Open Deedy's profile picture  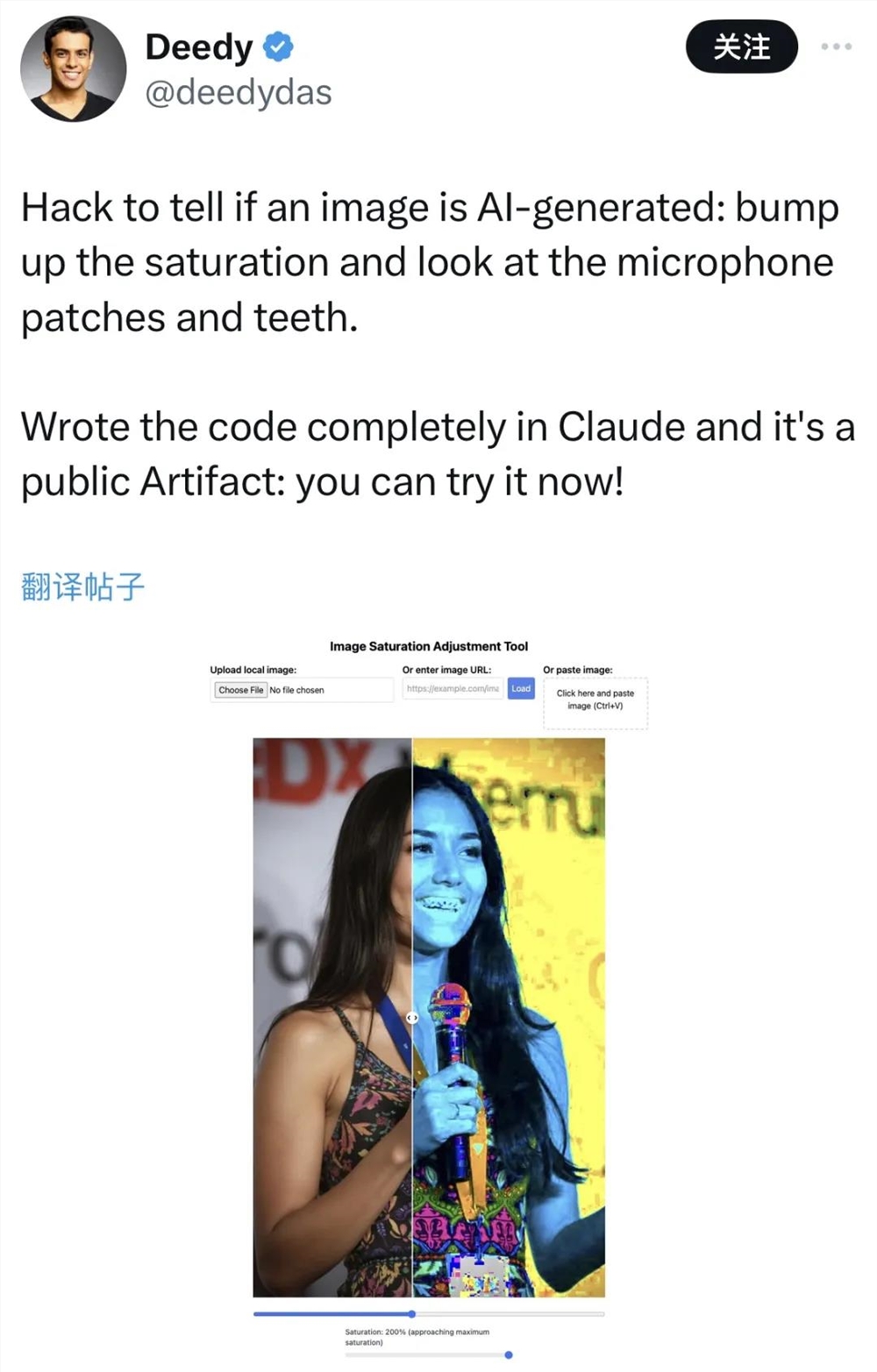tap(73, 68)
